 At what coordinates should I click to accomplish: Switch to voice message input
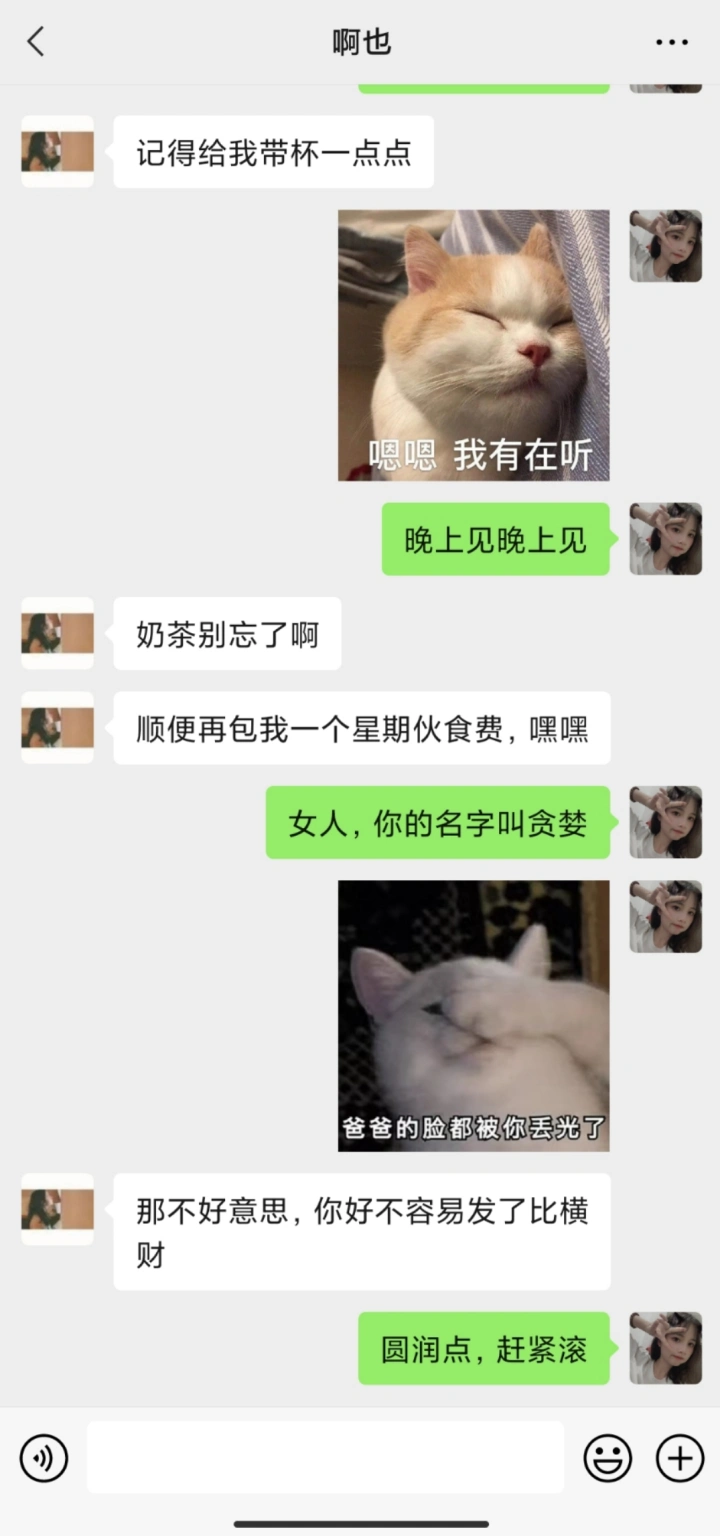pyautogui.click(x=44, y=1457)
